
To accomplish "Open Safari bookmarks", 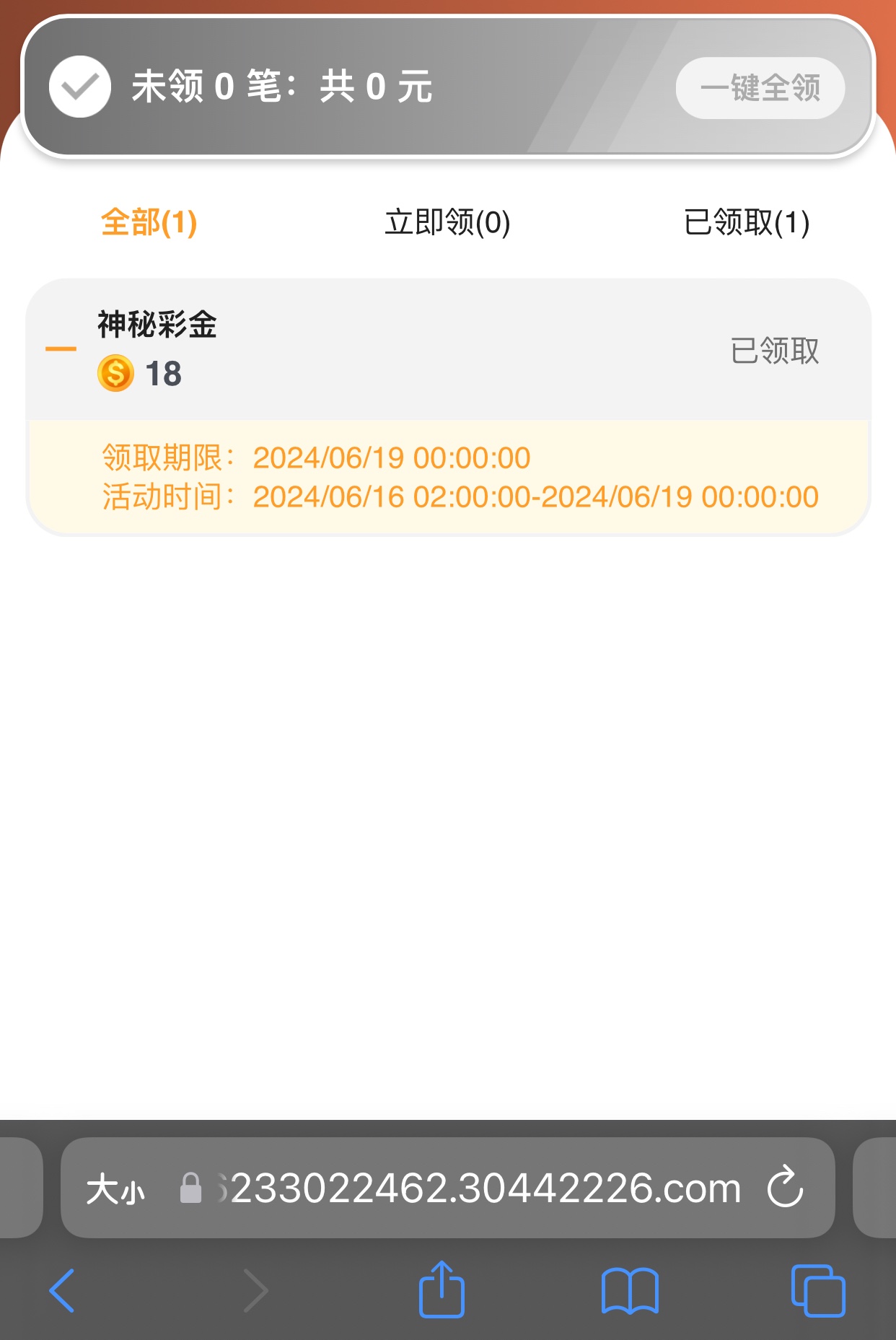I will point(630,1290).
